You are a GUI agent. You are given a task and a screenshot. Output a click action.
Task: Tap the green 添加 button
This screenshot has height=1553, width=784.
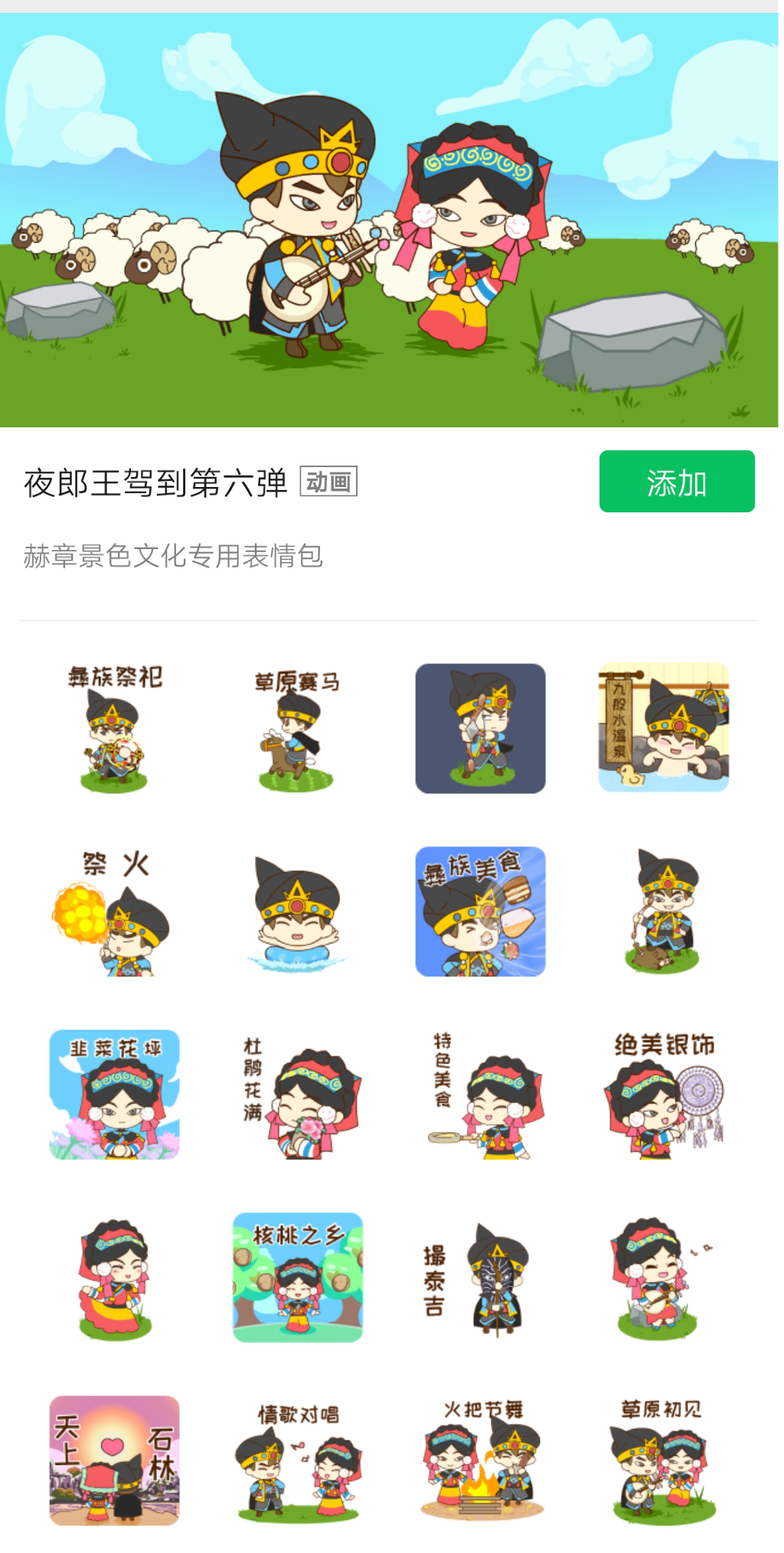tap(677, 482)
